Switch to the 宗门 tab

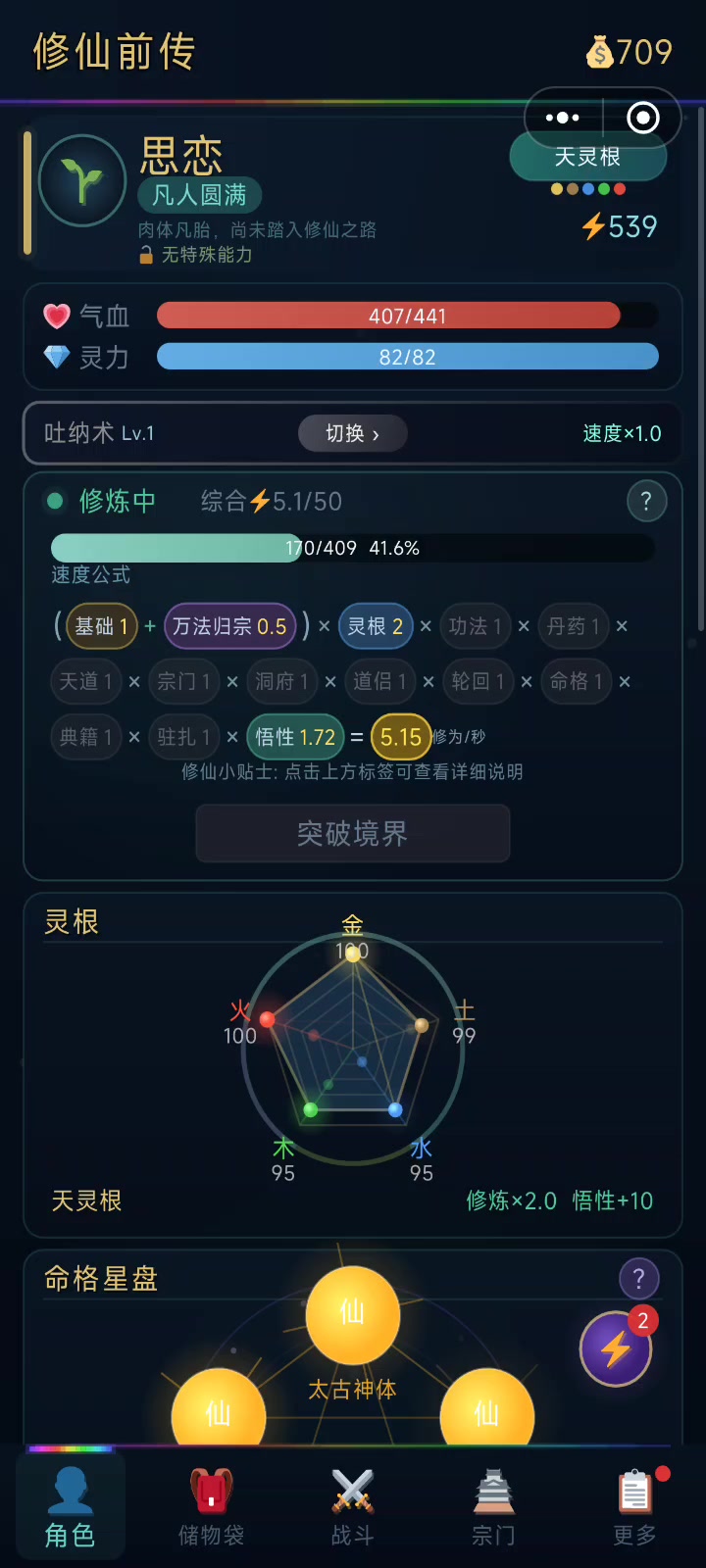pyautogui.click(x=493, y=1506)
